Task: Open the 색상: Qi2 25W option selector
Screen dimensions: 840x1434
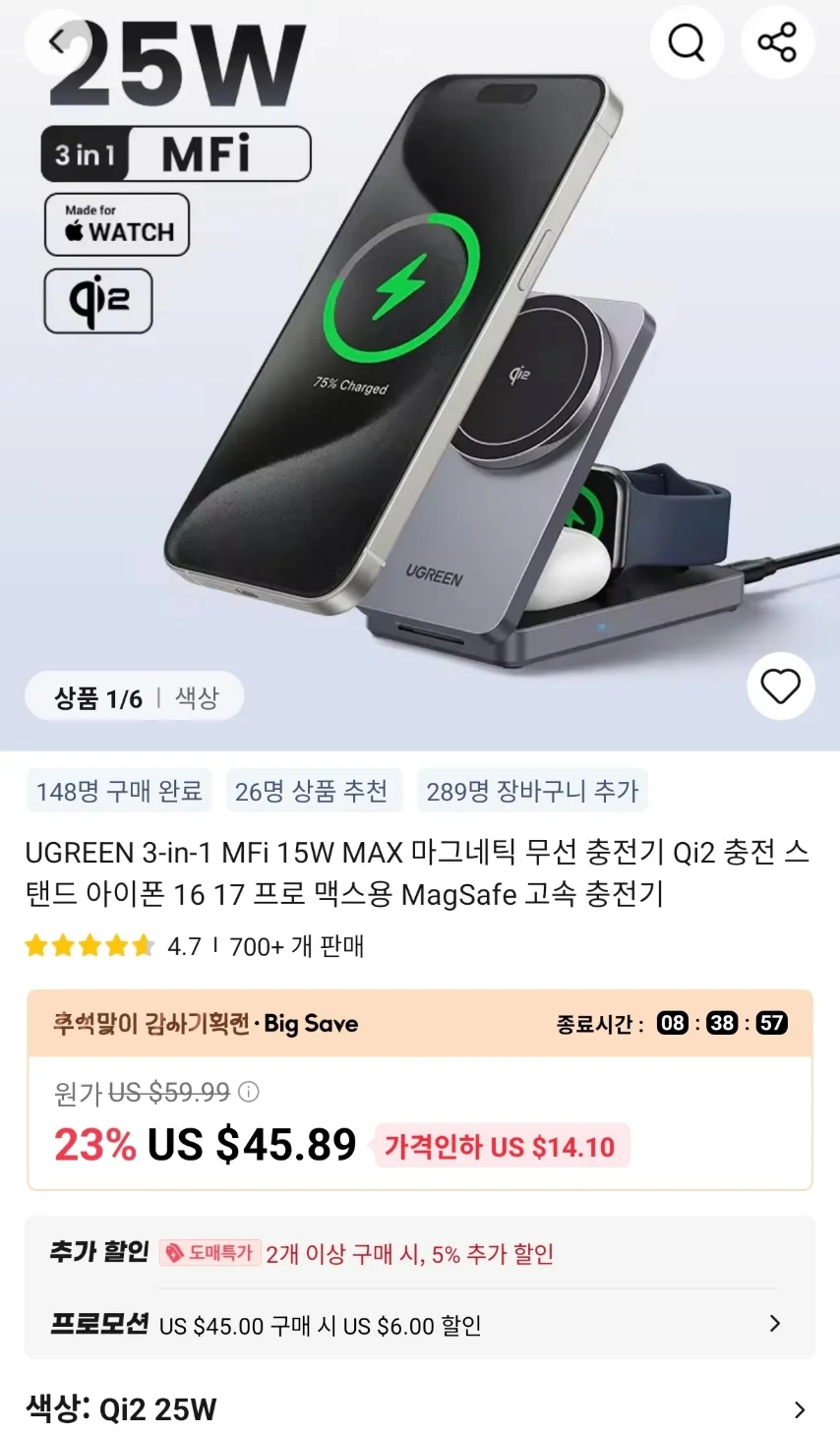Action: (x=420, y=1408)
